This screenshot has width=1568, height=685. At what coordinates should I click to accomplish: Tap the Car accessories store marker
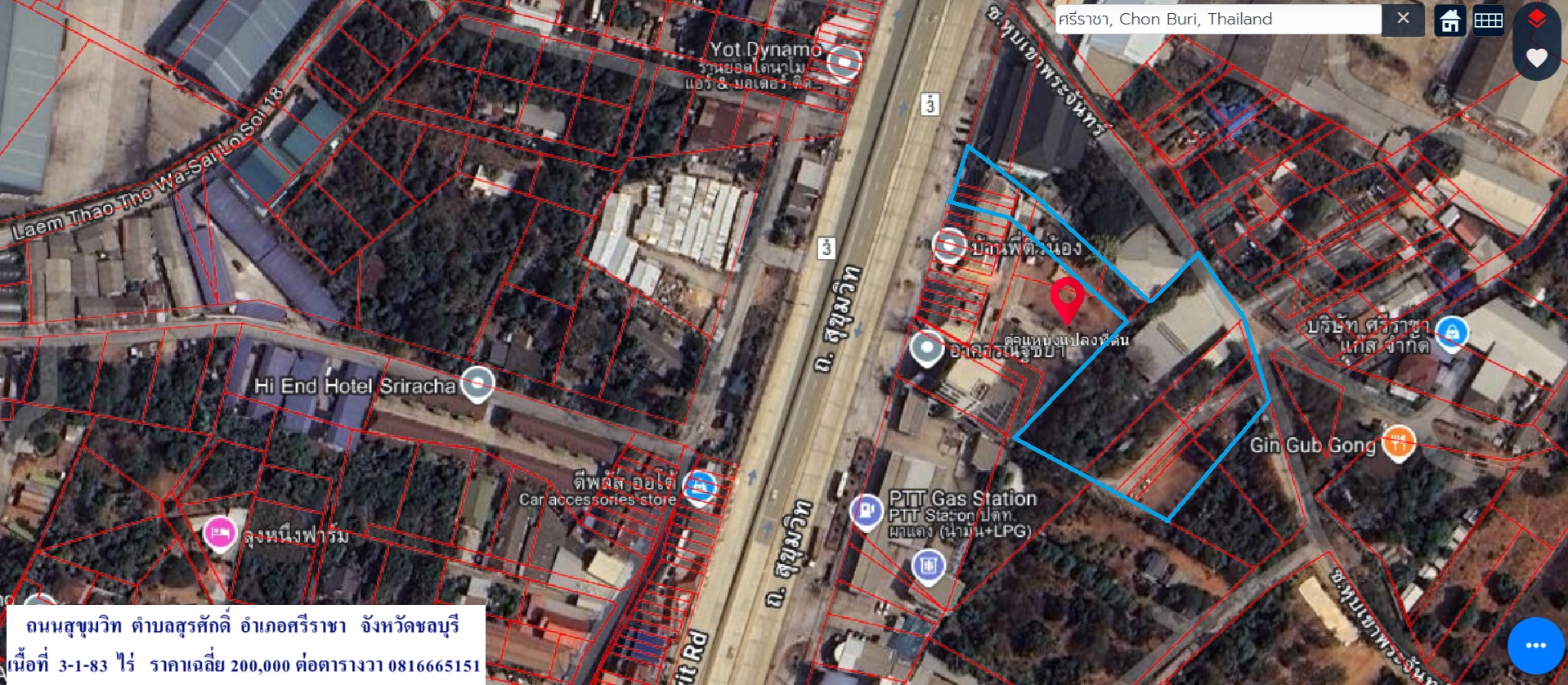pos(699,488)
